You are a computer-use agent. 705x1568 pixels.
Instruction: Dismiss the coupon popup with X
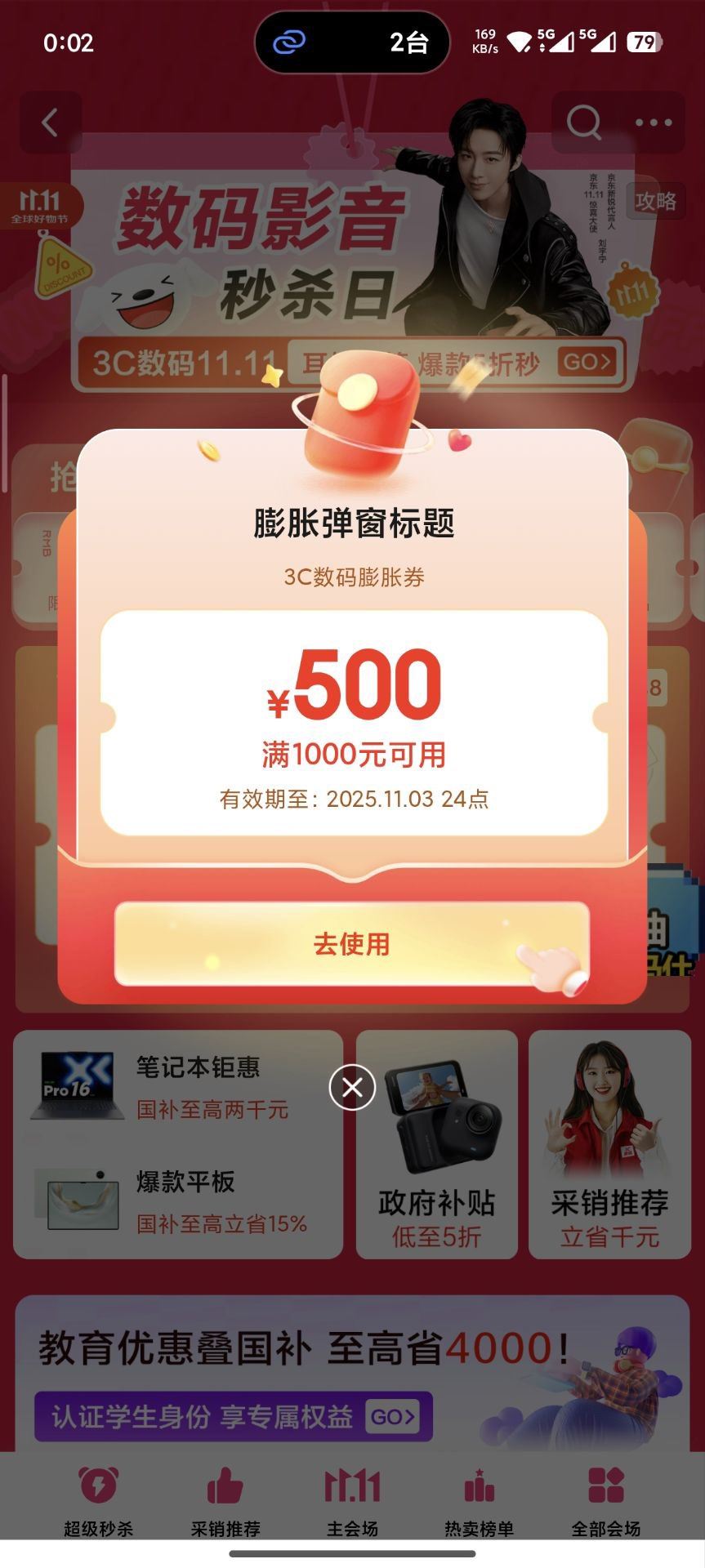click(x=352, y=1087)
